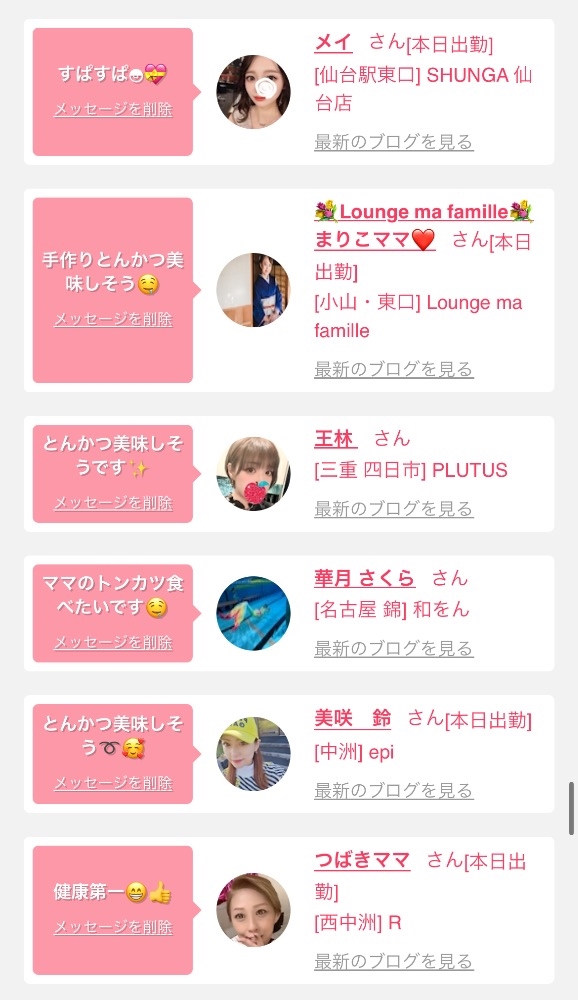
Task: Open Lounge ma famille まりこママ profile link
Action: point(423,226)
